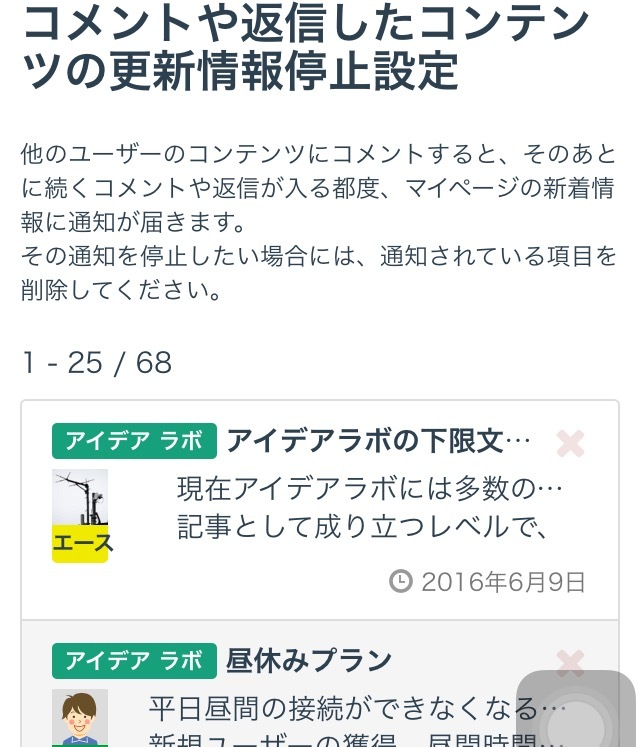640x747 pixels.
Task: Open the アイデアラボの下限文 post
Action: pyautogui.click(x=378, y=441)
